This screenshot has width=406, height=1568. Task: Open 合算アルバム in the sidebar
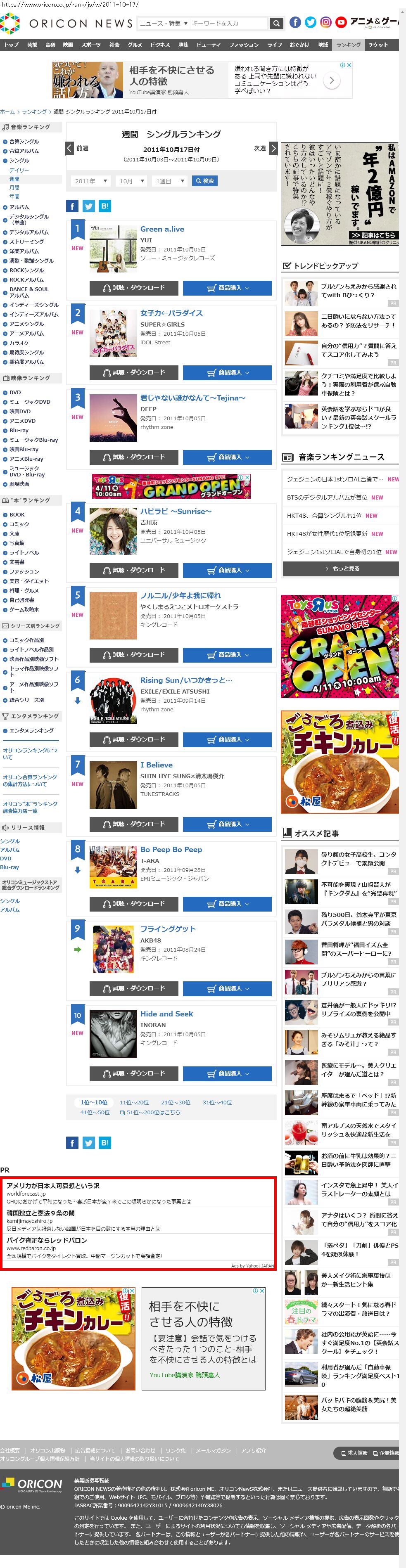24,151
